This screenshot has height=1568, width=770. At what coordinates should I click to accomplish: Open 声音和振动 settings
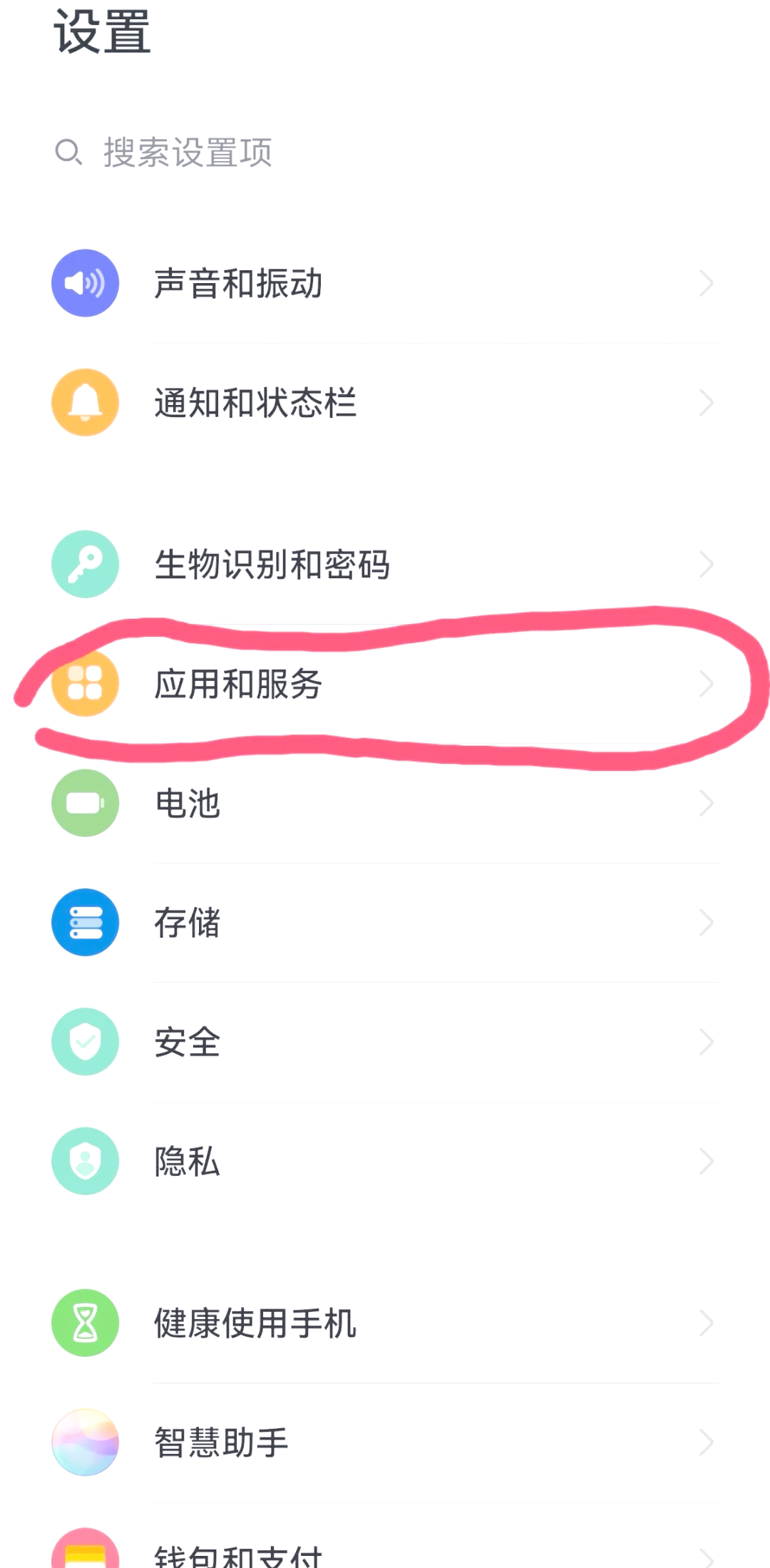385,284
